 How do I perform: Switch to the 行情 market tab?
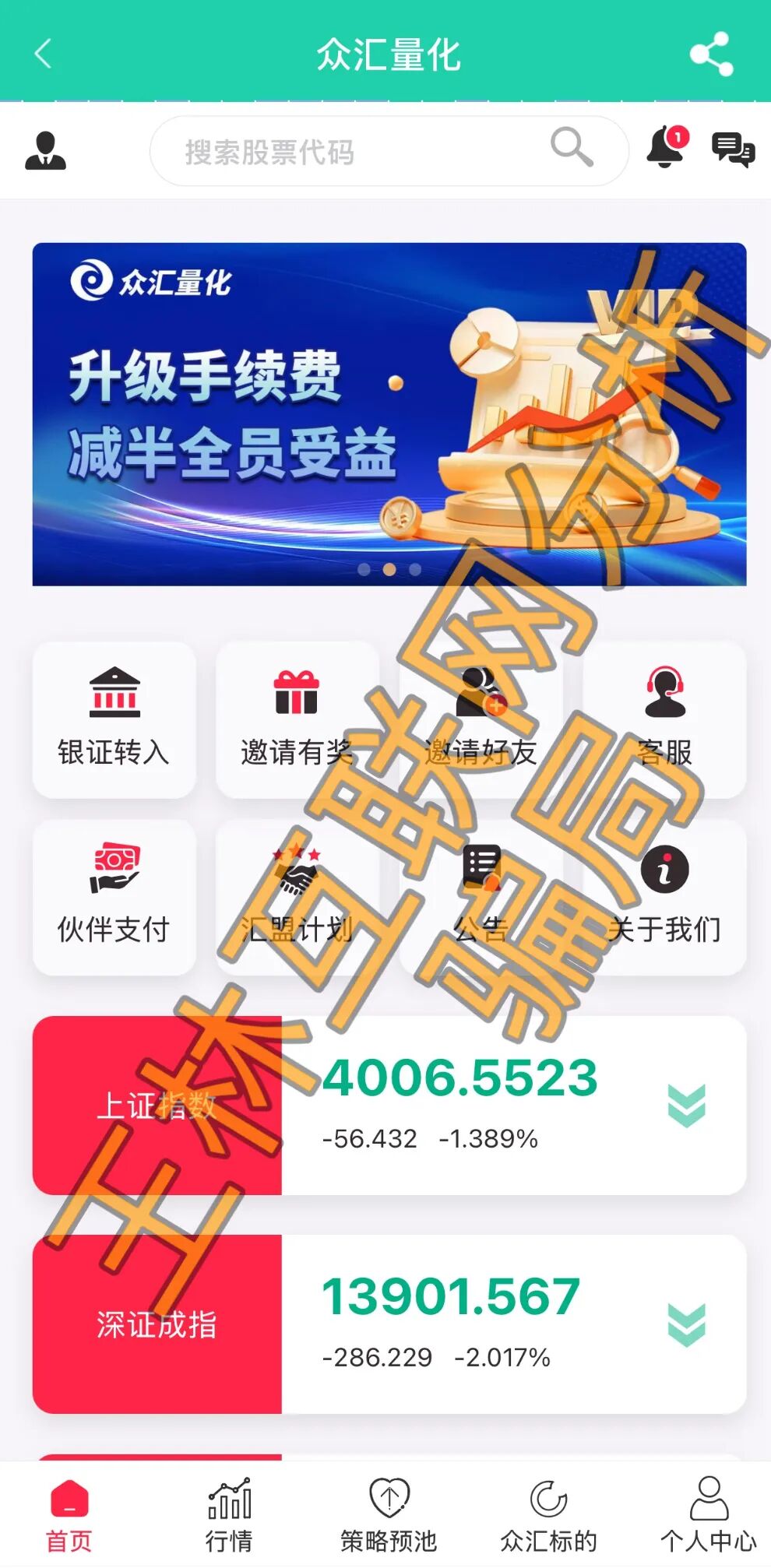point(229,1514)
